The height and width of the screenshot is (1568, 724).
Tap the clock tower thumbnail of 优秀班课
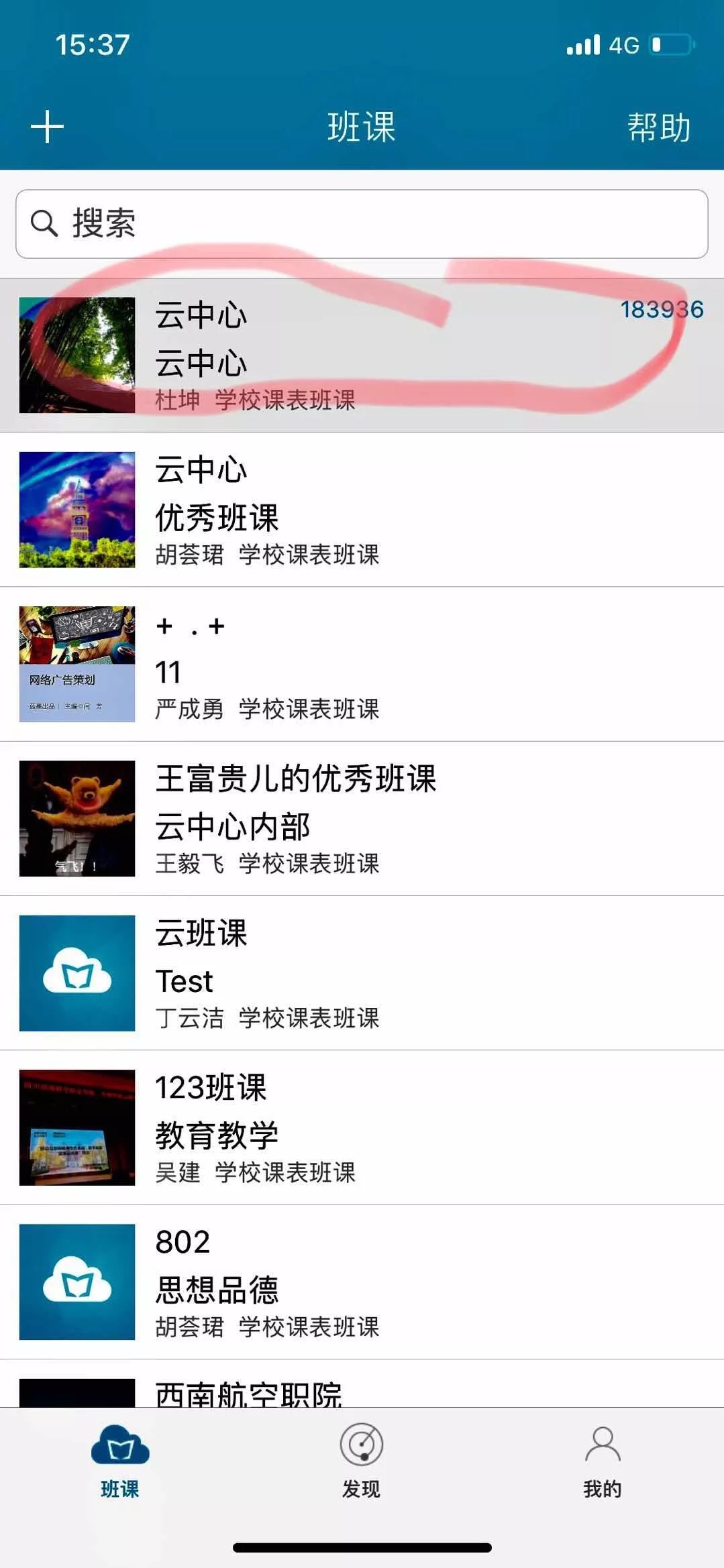click(76, 510)
